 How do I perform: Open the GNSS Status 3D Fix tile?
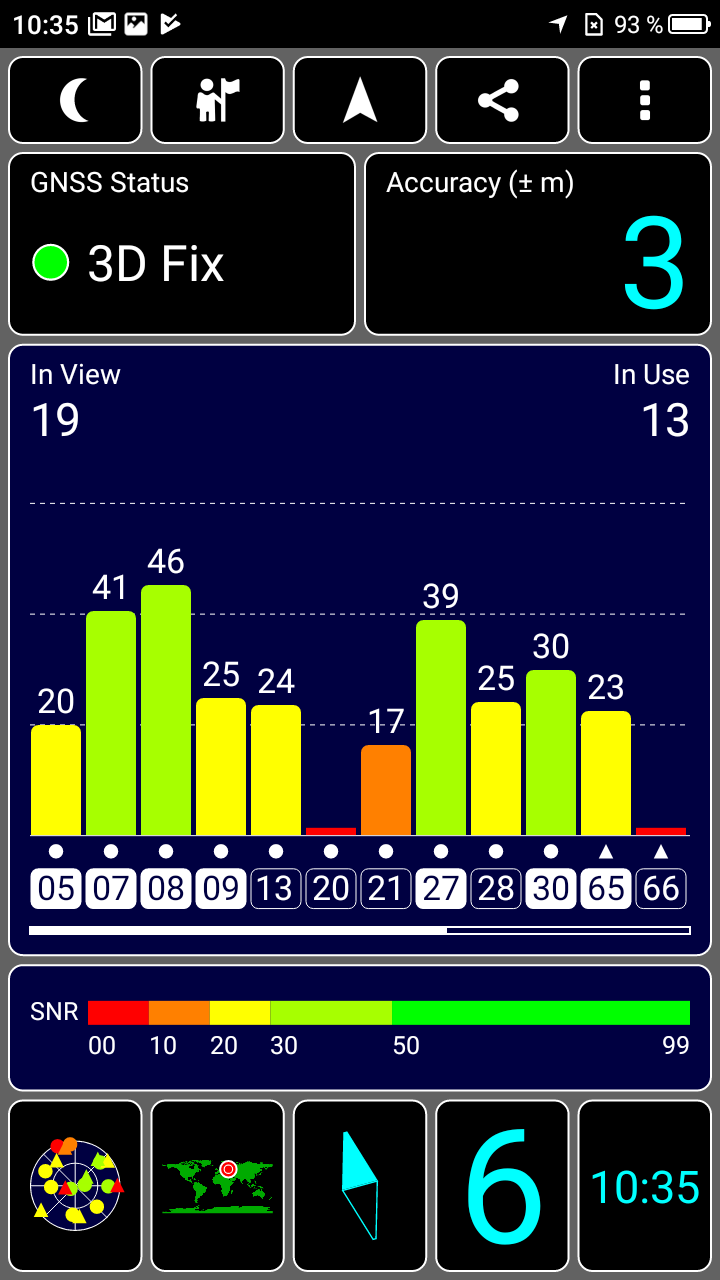pyautogui.click(x=182, y=244)
